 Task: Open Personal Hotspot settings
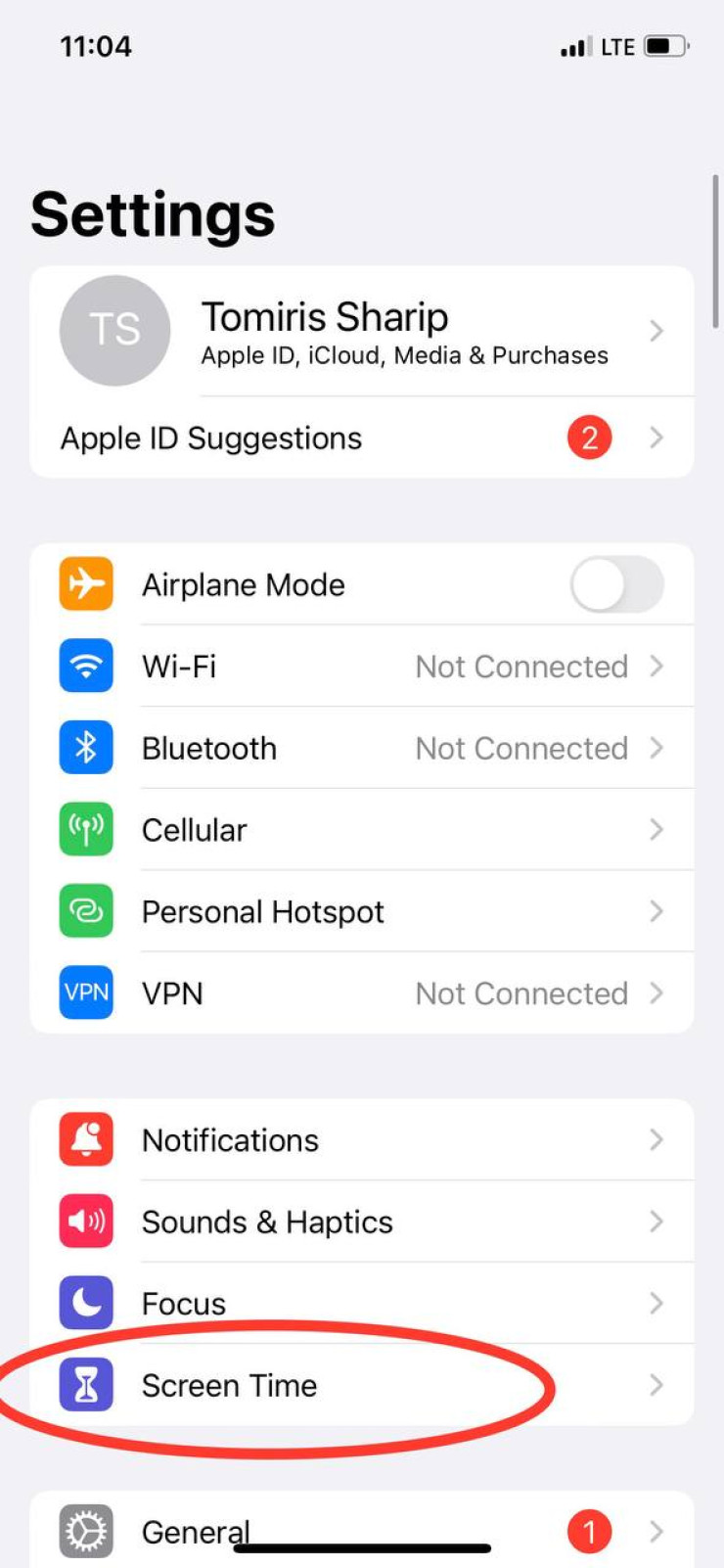pyautogui.click(x=360, y=912)
